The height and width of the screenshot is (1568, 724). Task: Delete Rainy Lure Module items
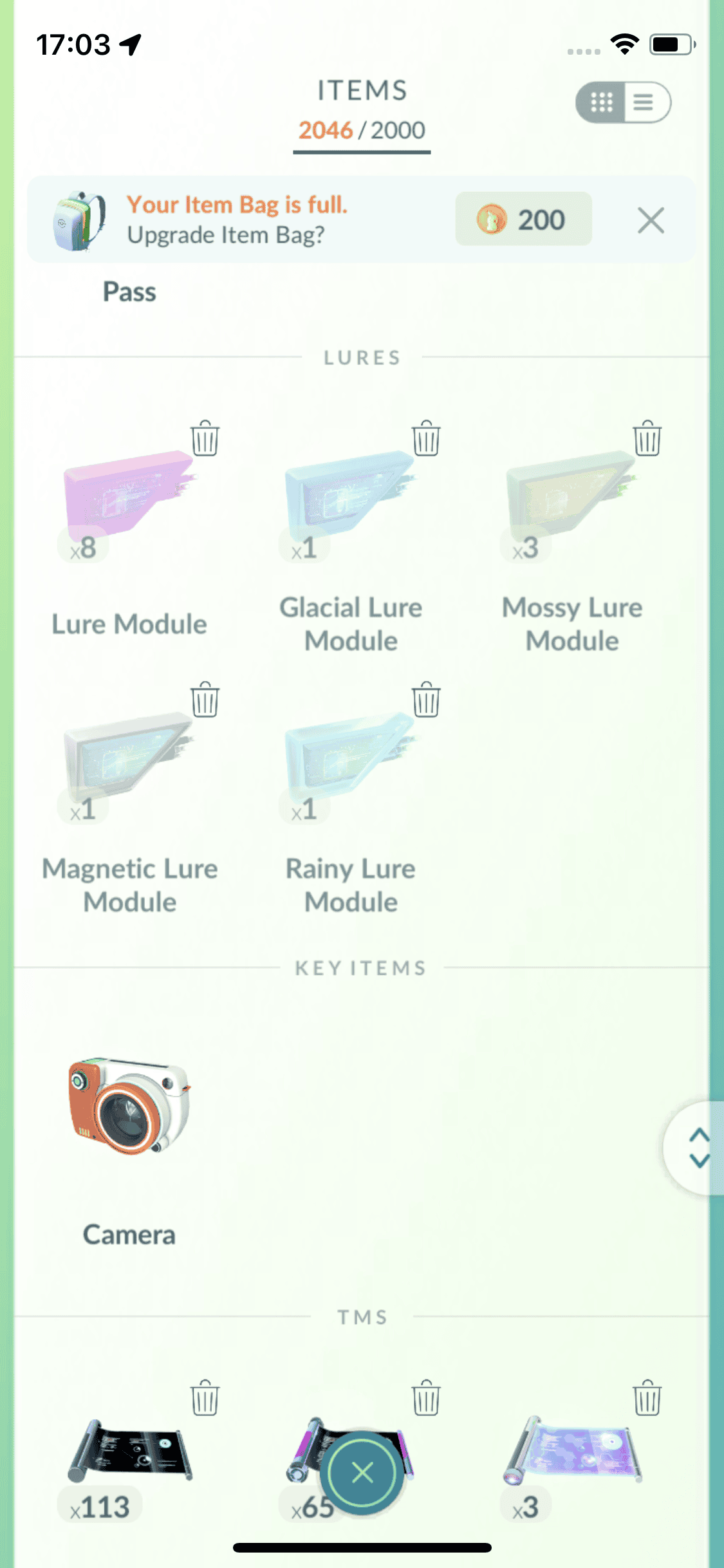click(426, 700)
